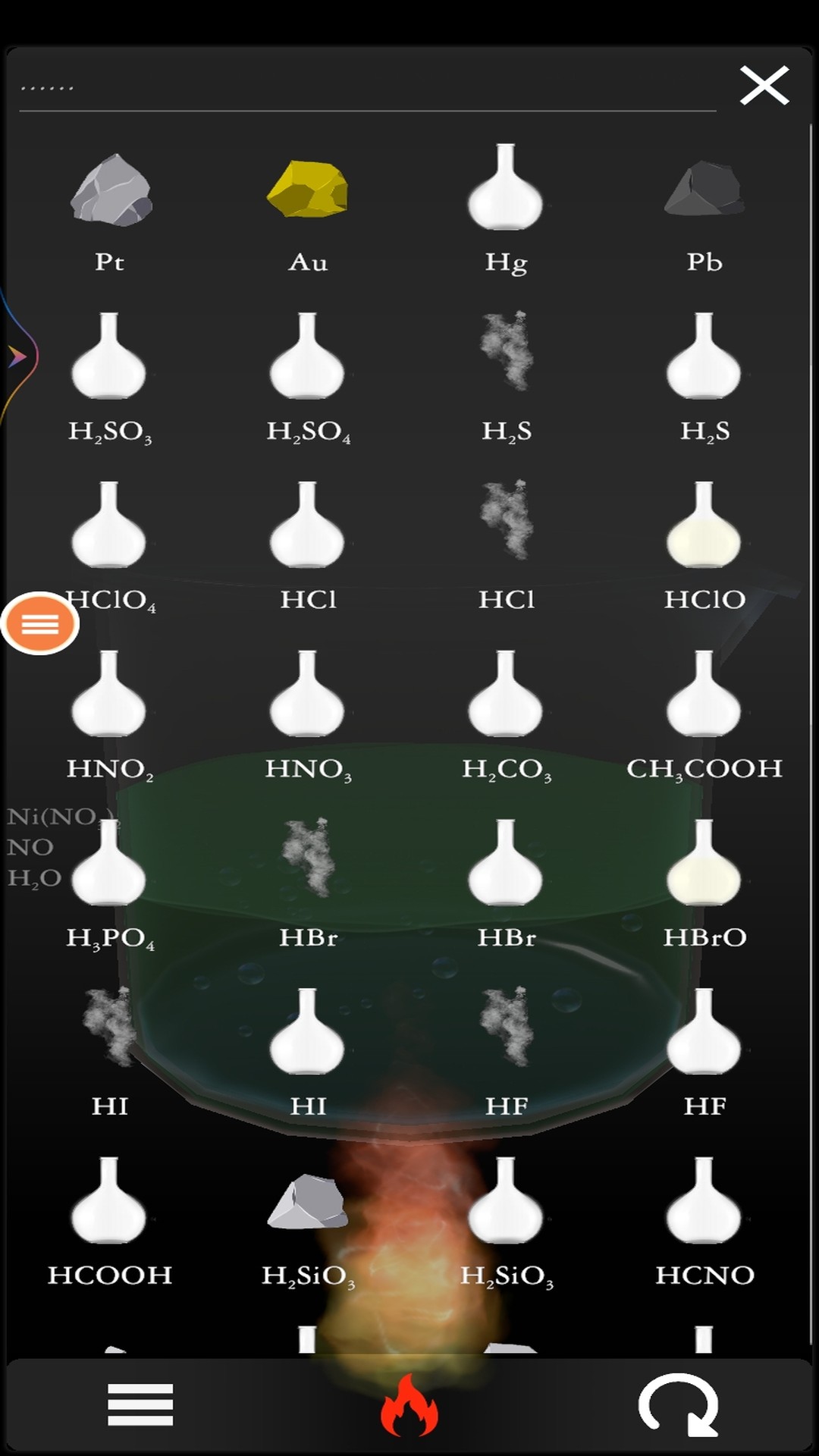Close the chemical selection panel
The width and height of the screenshot is (819, 1456).
[764, 85]
